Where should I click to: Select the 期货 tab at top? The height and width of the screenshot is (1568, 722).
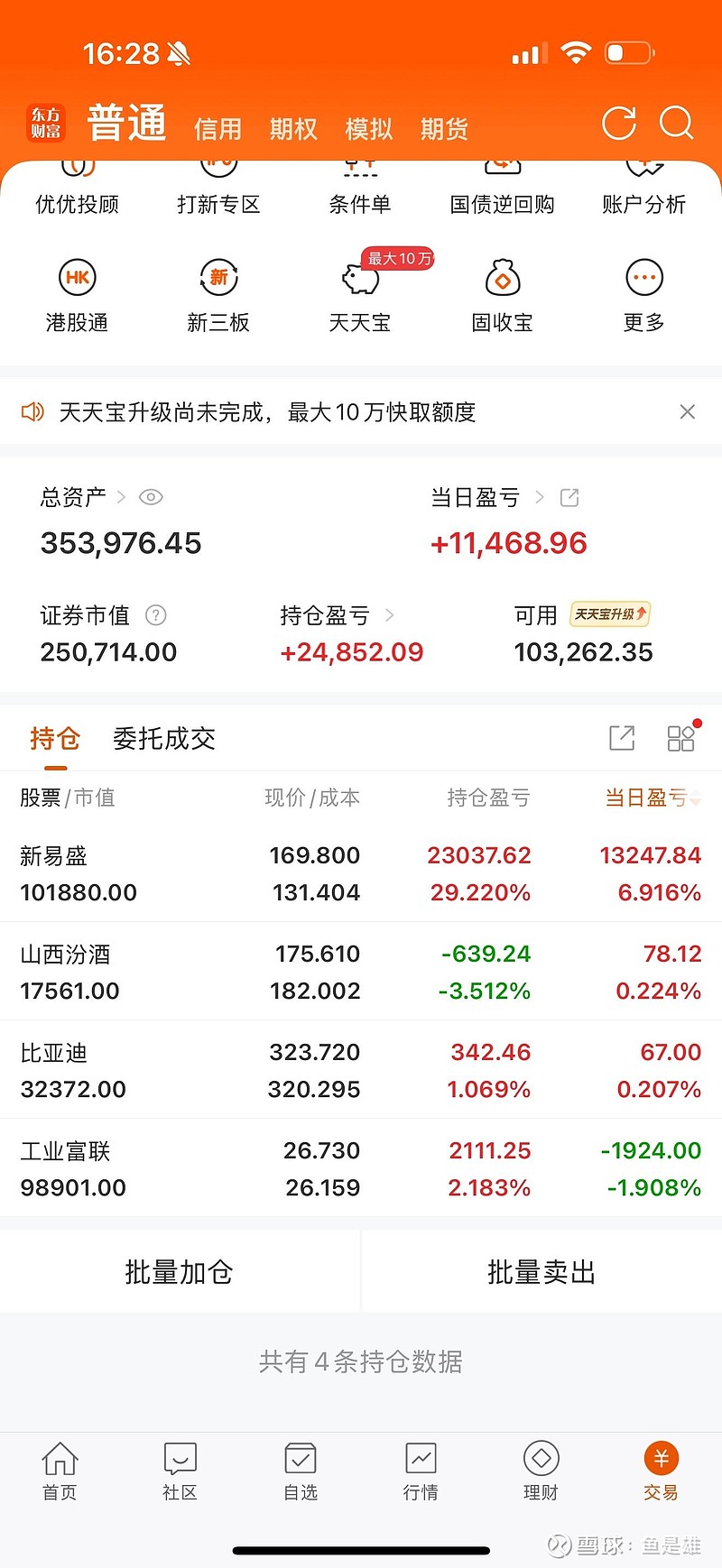pyautogui.click(x=443, y=129)
